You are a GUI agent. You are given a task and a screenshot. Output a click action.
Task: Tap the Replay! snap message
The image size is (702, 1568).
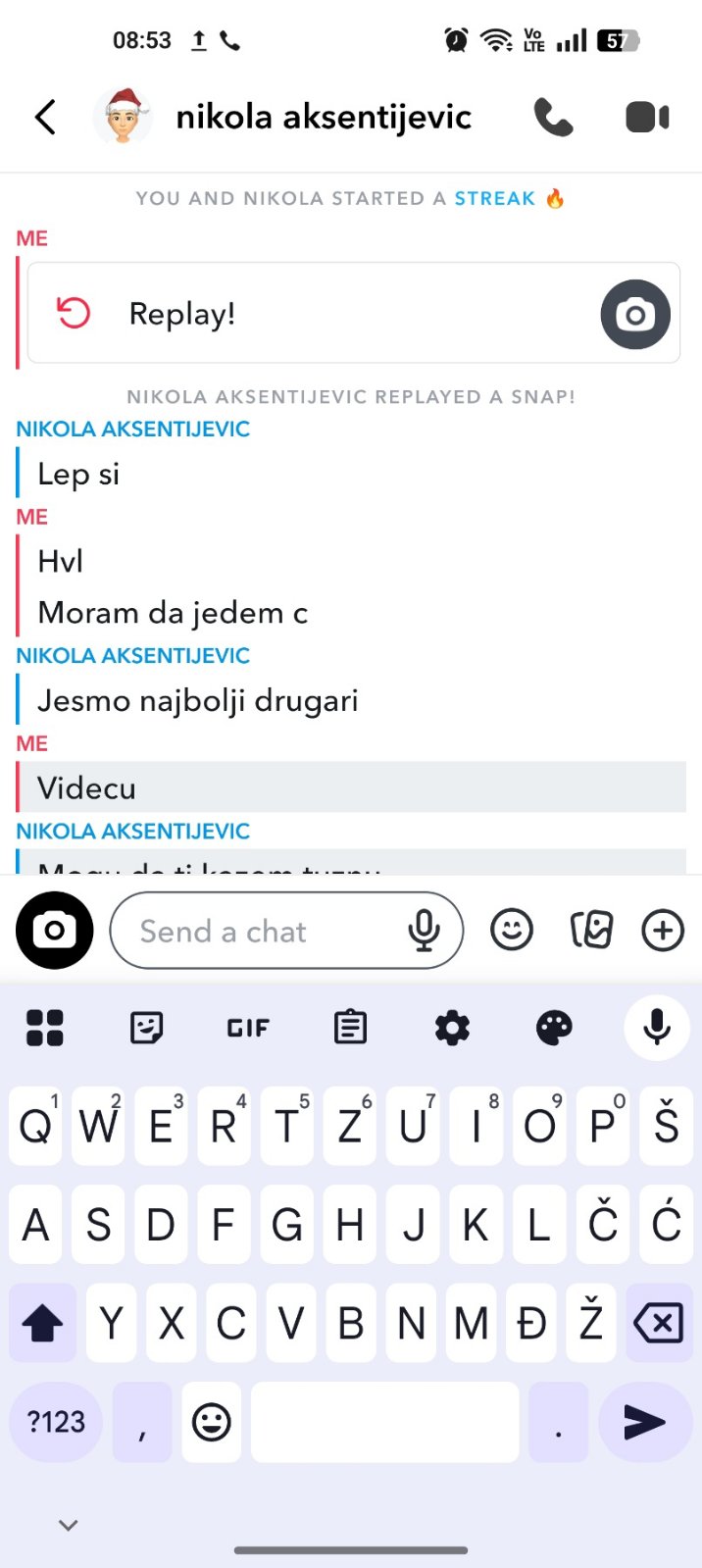click(294, 314)
